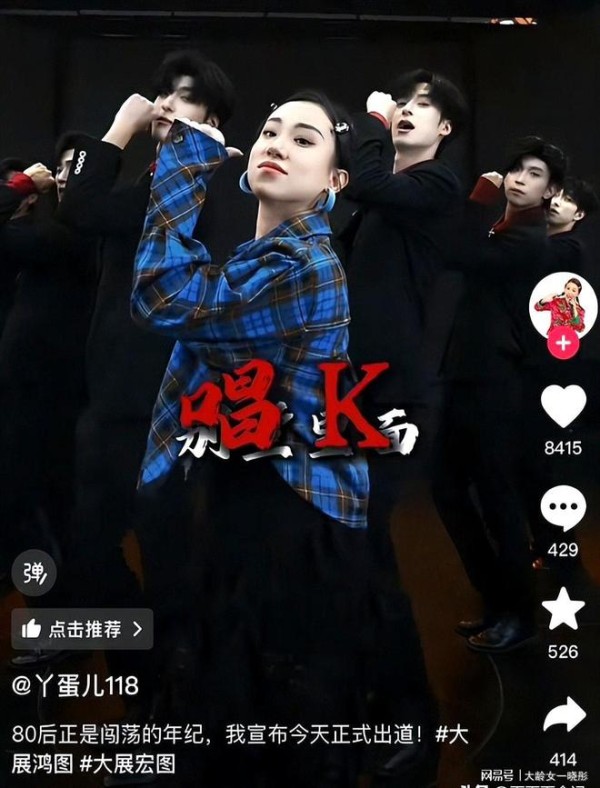Follow the creator with the plus button
This screenshot has height=788, width=600.
563,345
